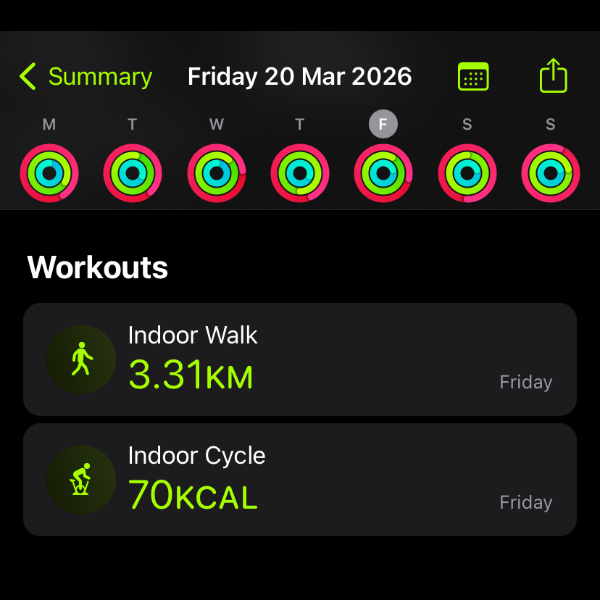Image resolution: width=600 pixels, height=600 pixels.
Task: Open the Indoor Walk workout
Action: [x=300, y=360]
